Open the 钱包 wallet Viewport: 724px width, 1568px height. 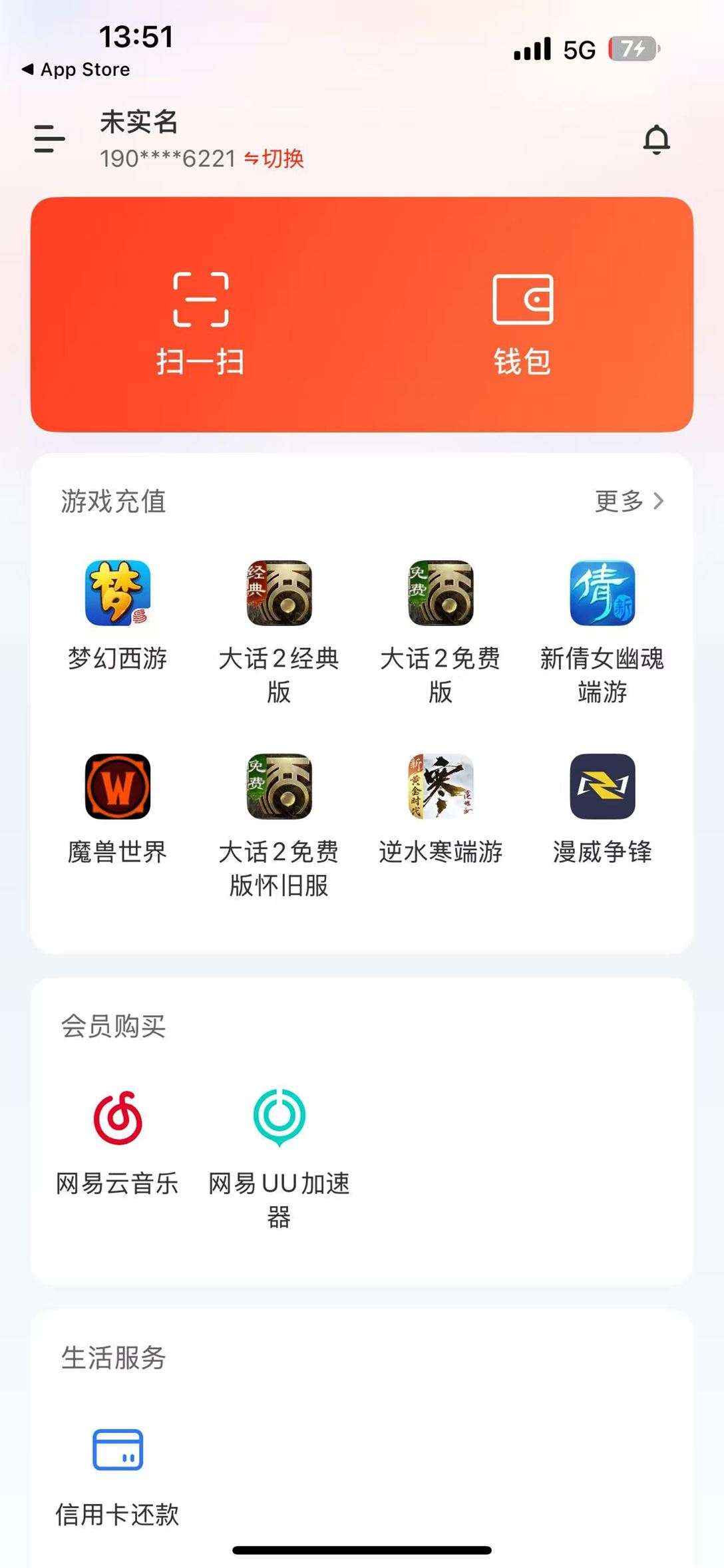pyautogui.click(x=523, y=319)
